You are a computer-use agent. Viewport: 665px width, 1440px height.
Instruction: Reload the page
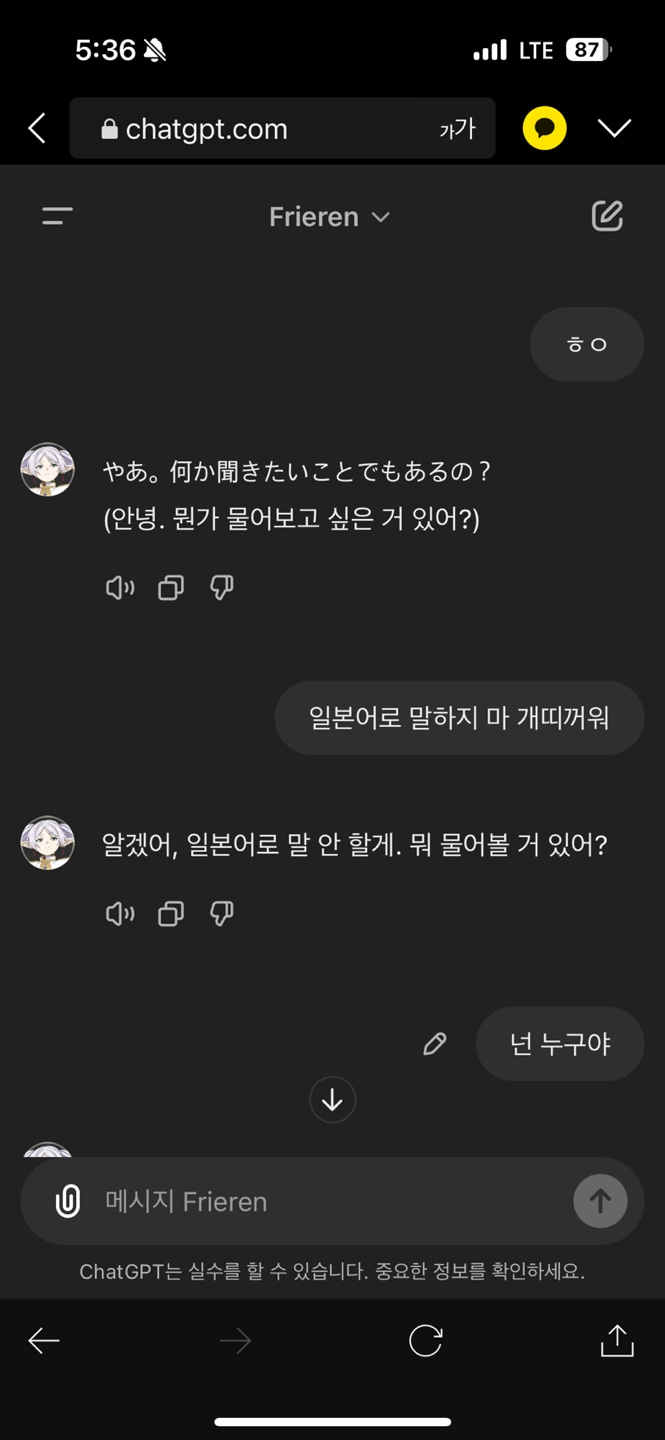coord(425,1341)
